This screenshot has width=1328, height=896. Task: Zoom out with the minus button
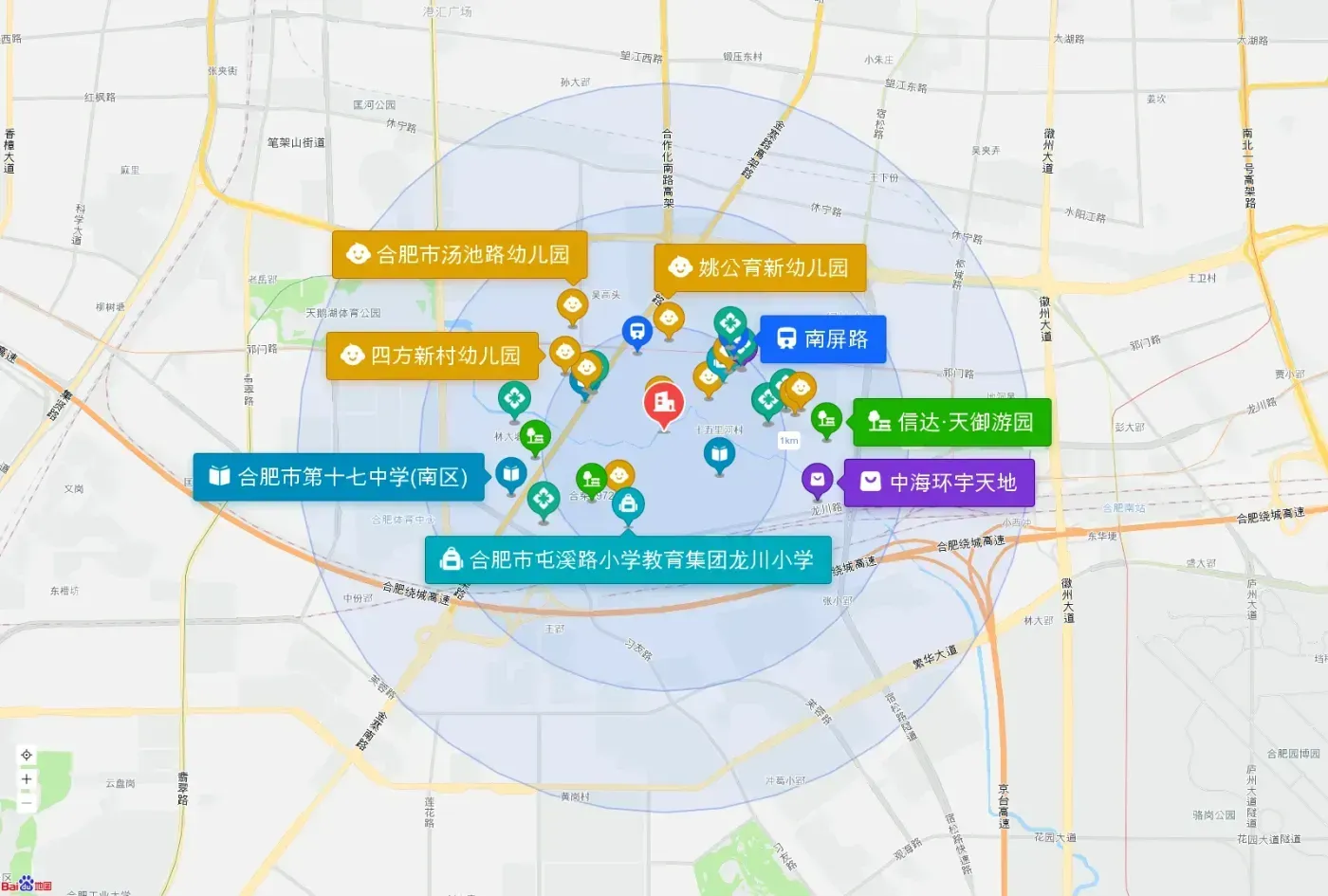(x=27, y=802)
